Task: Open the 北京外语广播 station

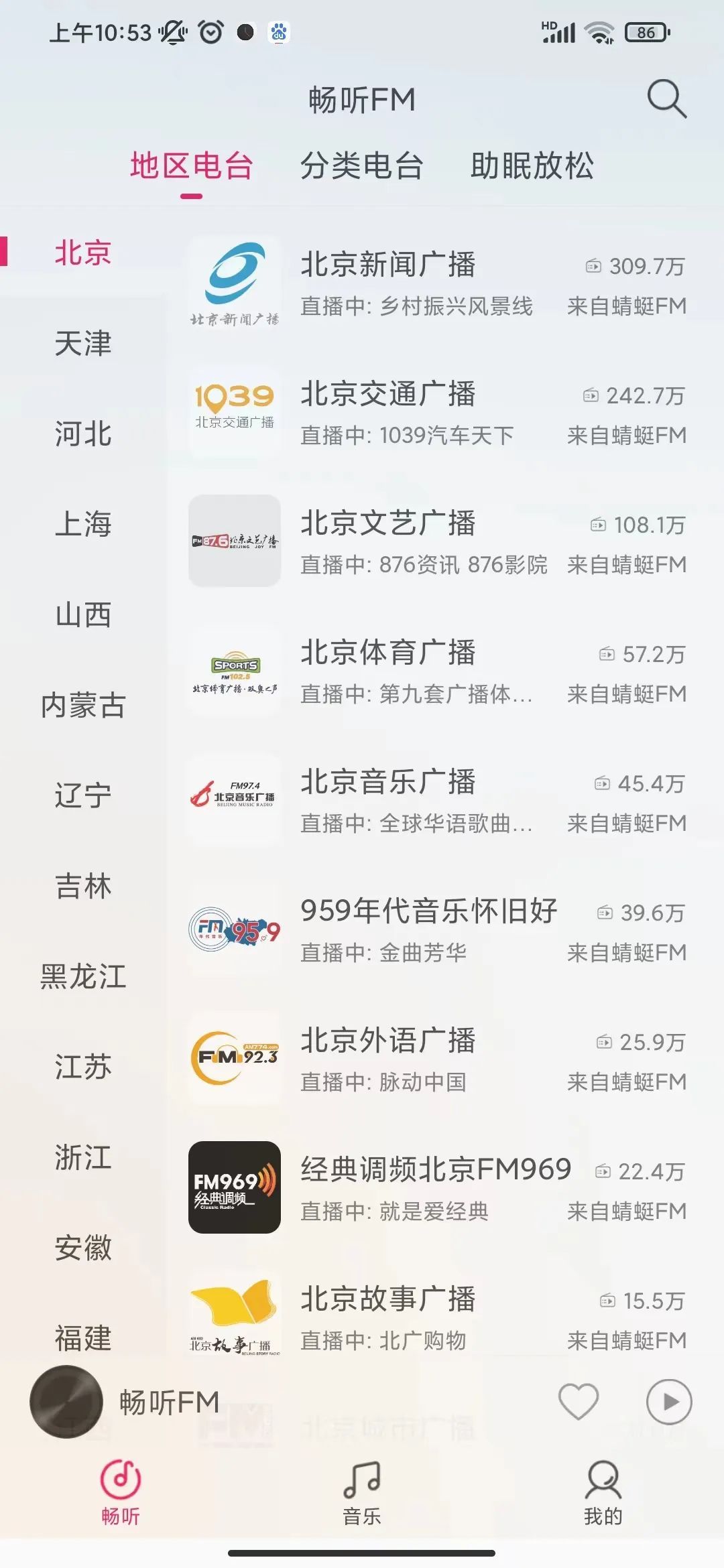Action: coord(437,1059)
